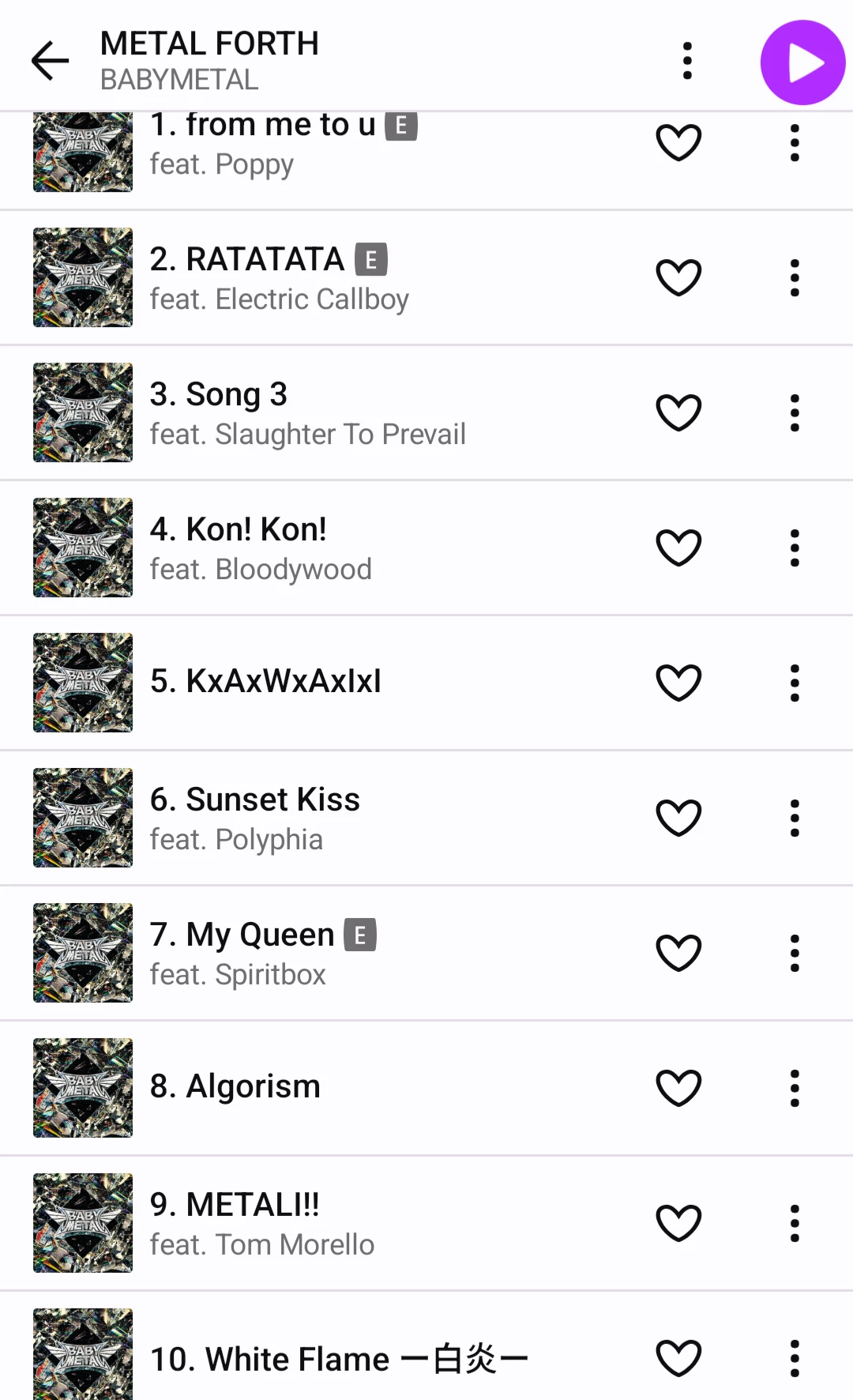
Task: Open track 3 Song 3
Action: [x=316, y=413]
